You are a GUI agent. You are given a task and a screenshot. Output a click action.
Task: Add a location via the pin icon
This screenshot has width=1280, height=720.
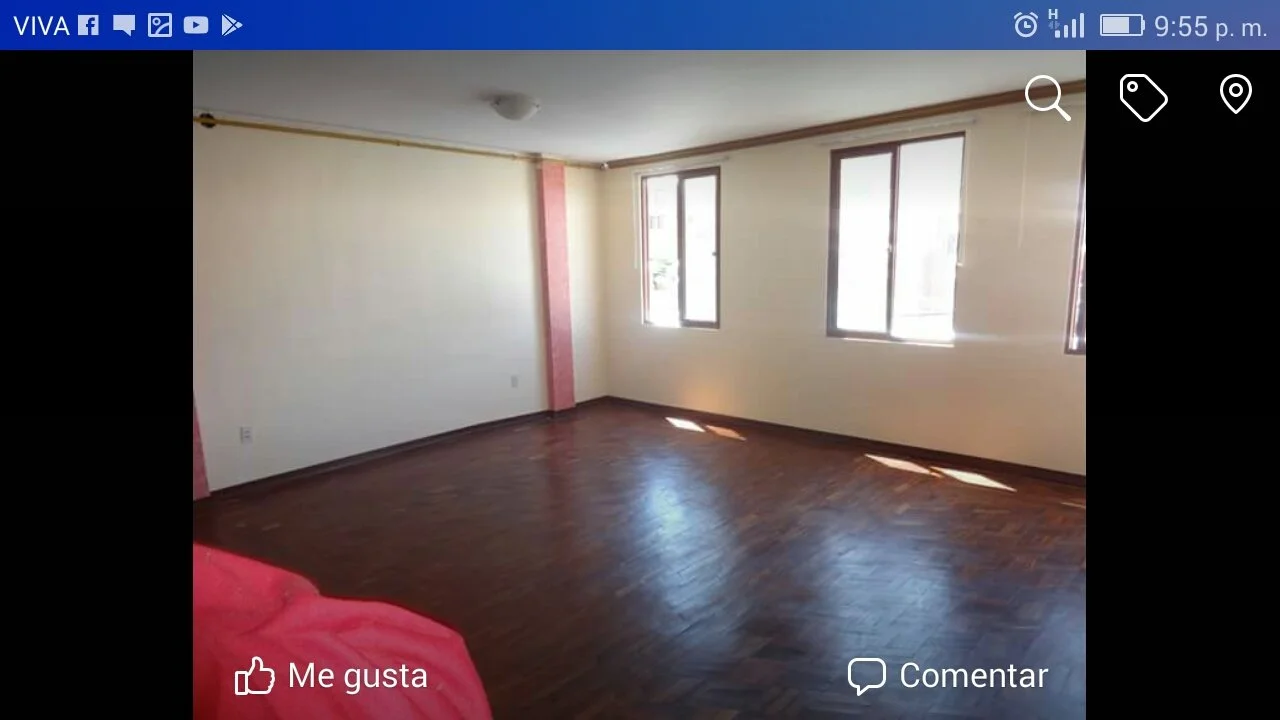click(1235, 95)
